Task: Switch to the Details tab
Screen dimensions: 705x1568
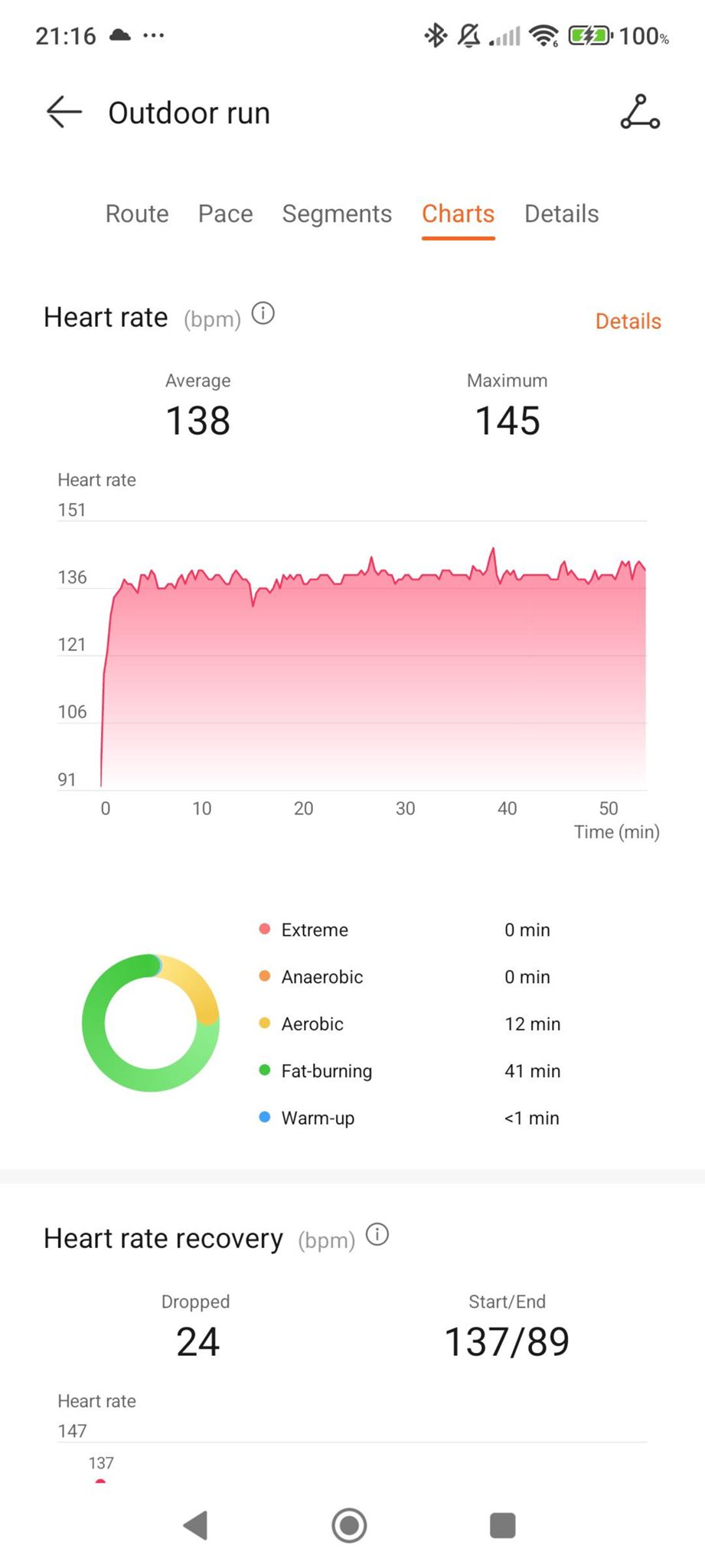Action: click(561, 214)
